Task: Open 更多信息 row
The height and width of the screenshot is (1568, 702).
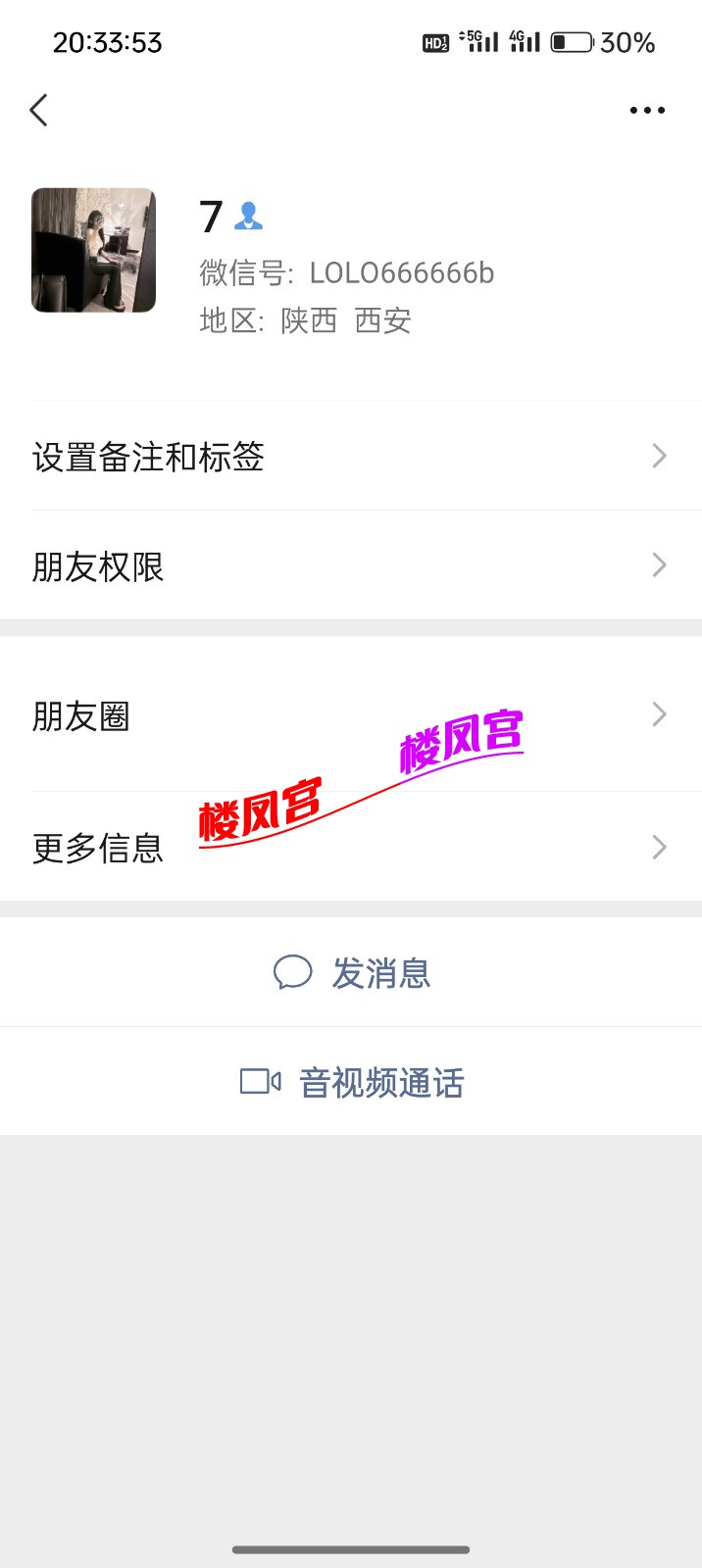Action: pos(351,848)
